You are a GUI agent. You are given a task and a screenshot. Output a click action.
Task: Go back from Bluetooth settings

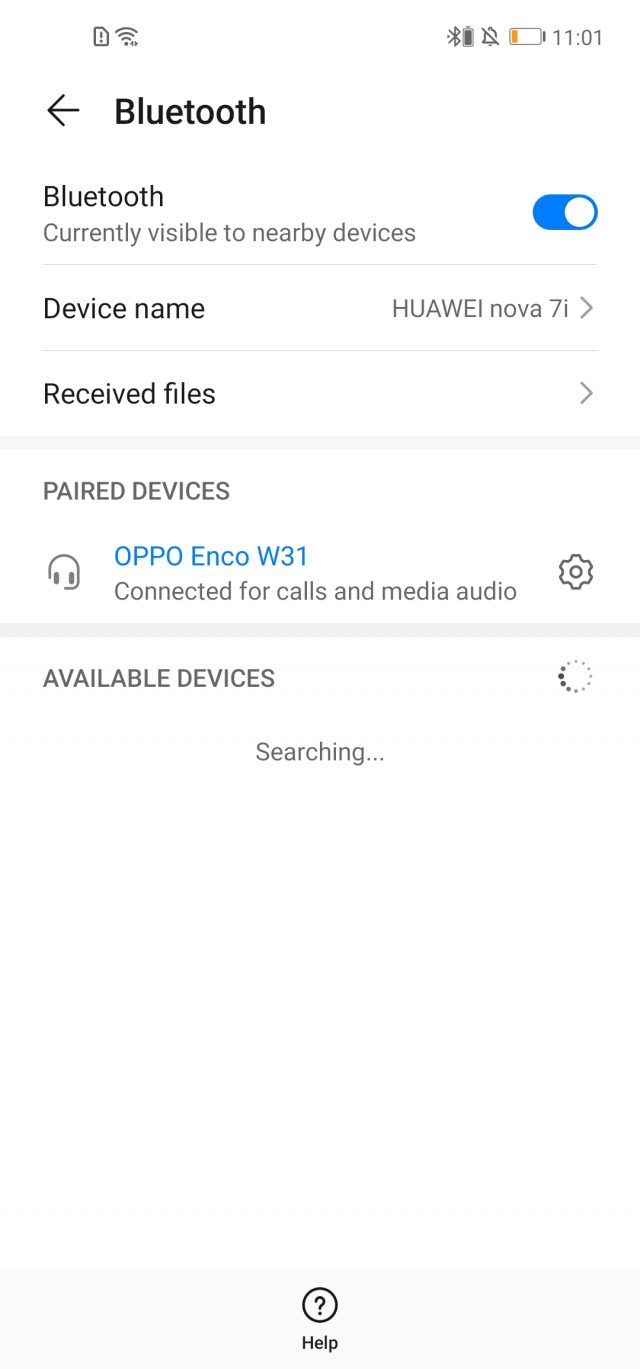[63, 111]
